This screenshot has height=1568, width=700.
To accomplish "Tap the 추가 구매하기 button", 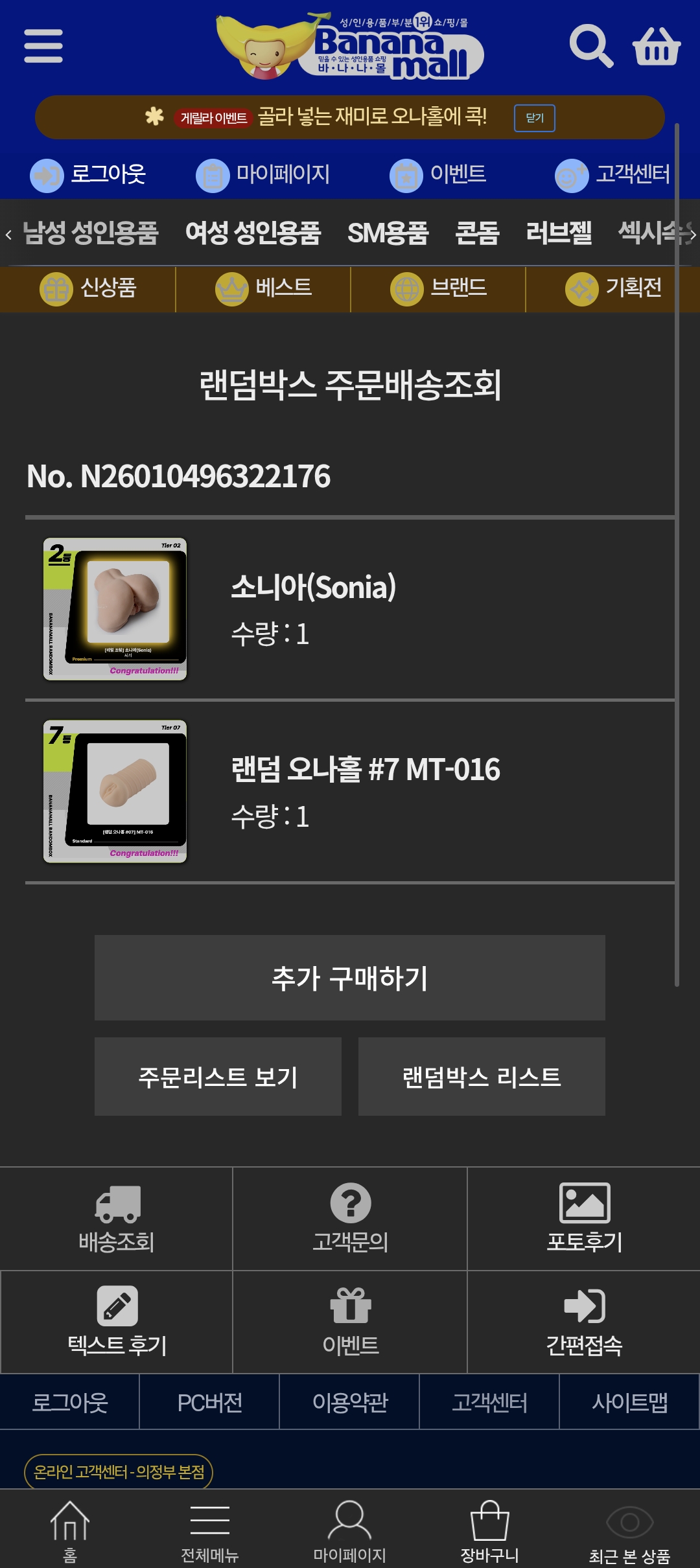I will coord(349,978).
